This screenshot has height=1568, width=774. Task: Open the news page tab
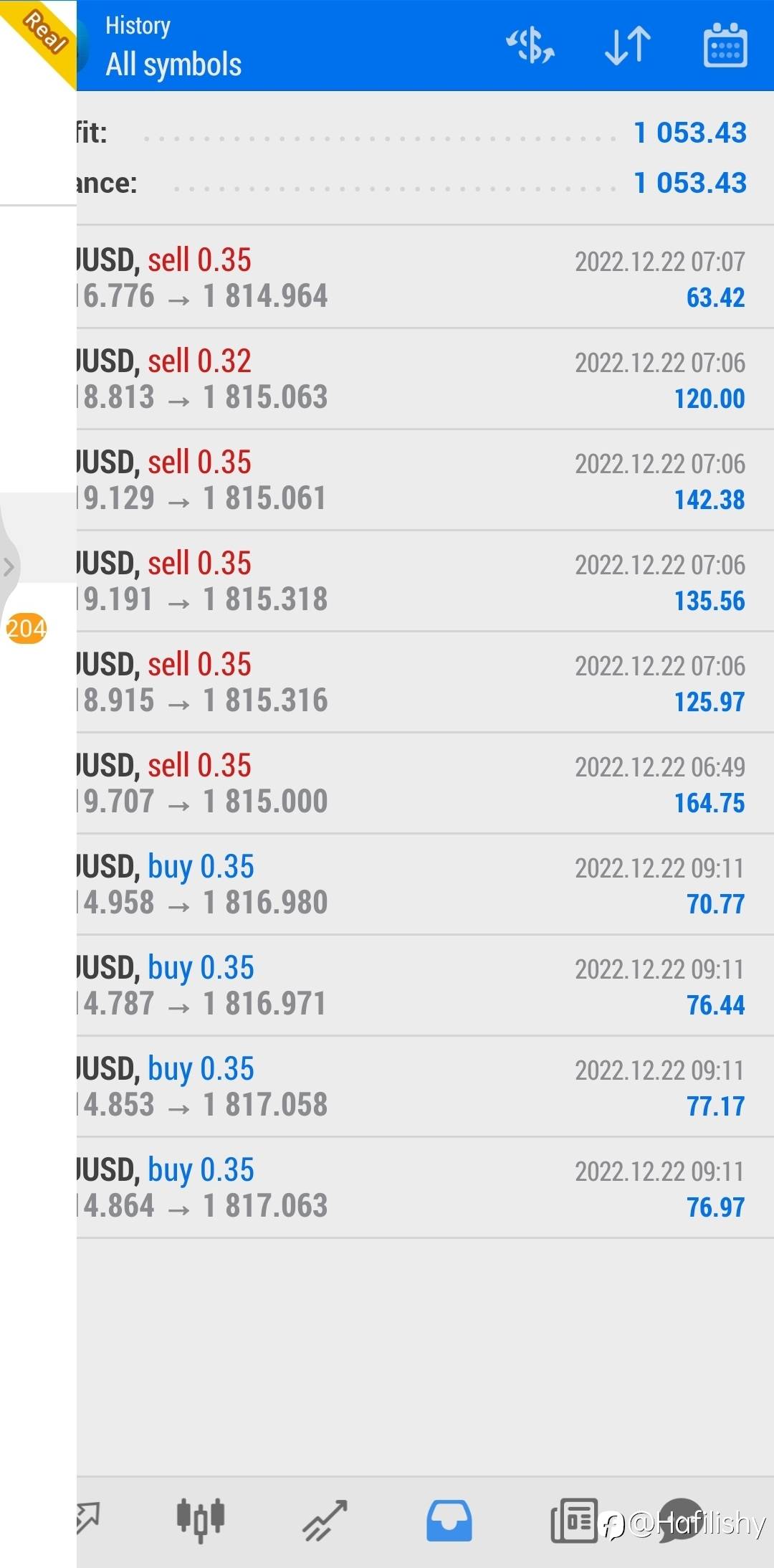[x=574, y=1520]
